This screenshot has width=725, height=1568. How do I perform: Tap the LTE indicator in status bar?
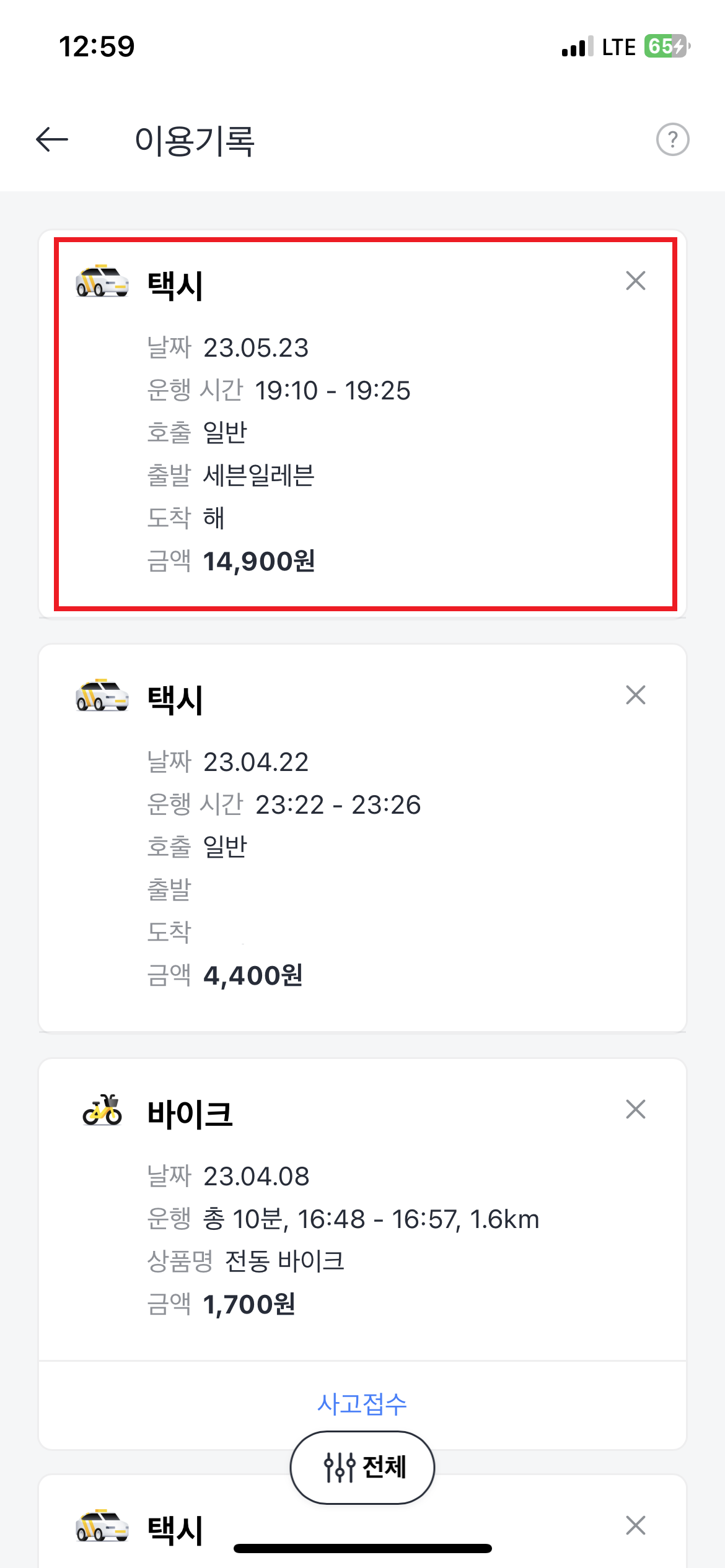[618, 46]
